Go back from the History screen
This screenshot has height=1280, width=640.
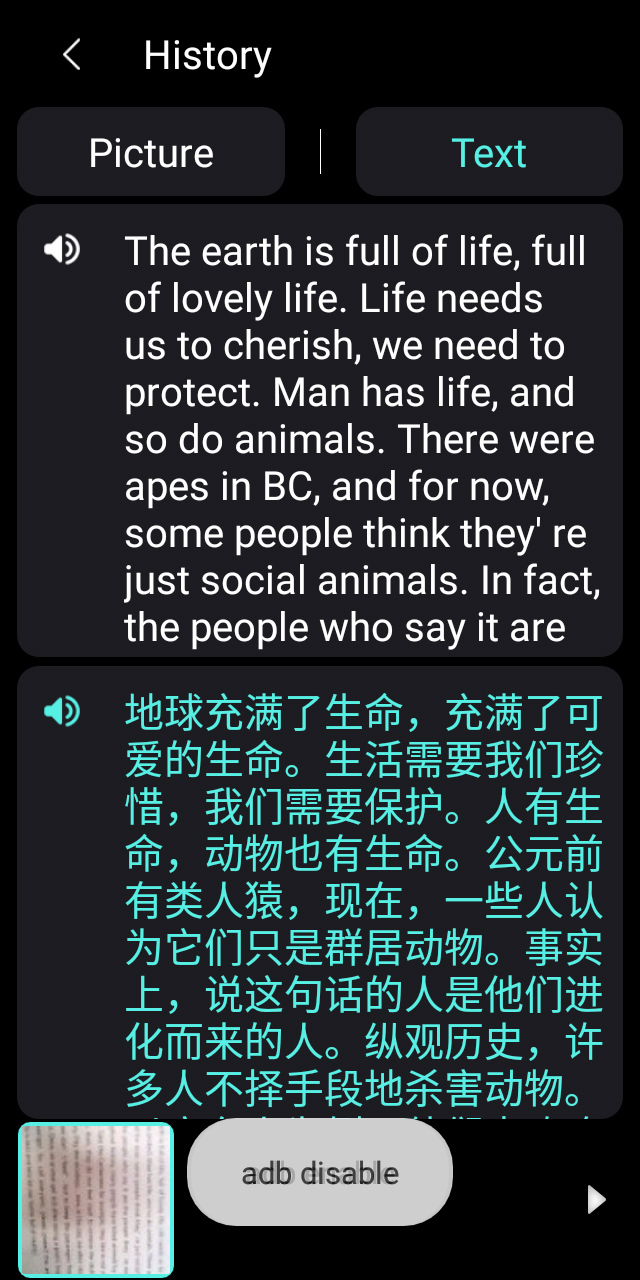pyautogui.click(x=71, y=55)
